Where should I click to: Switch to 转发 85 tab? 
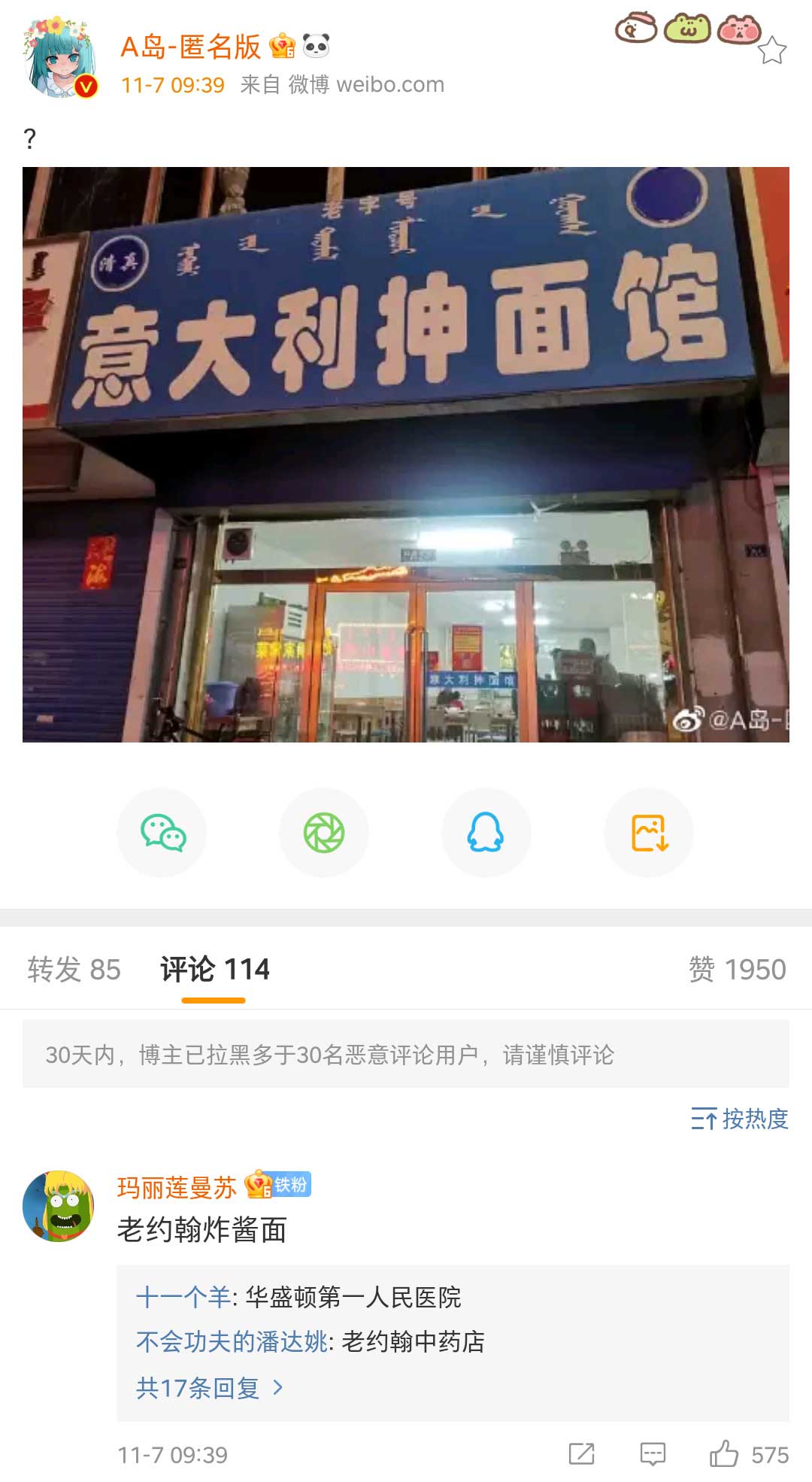click(x=74, y=969)
